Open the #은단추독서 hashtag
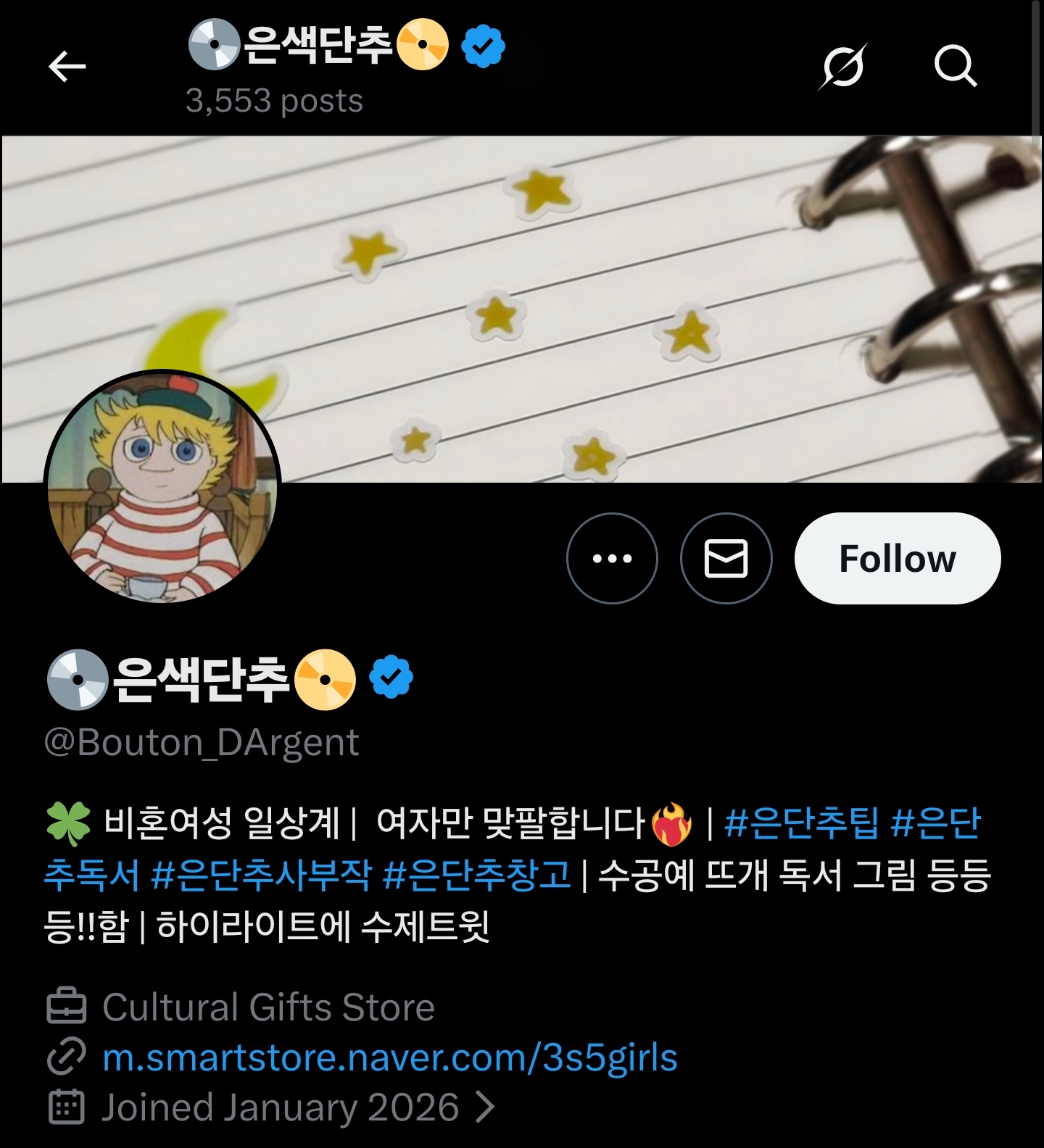The width and height of the screenshot is (1044, 1148). pos(935,824)
